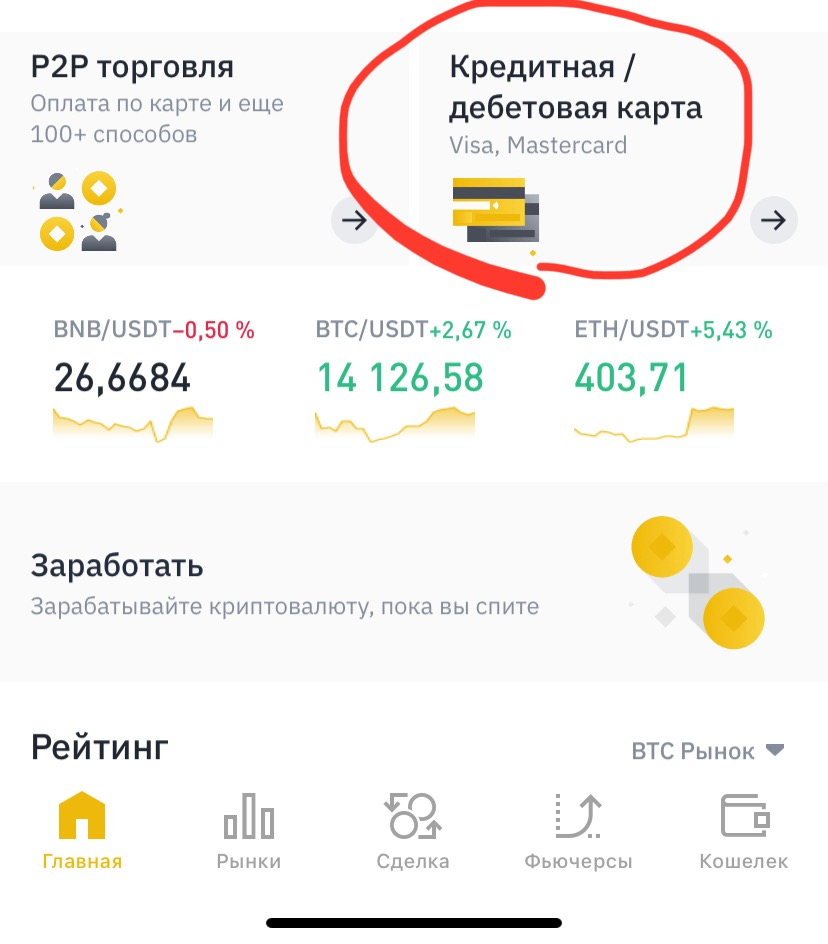Switch to the Сделка tab
This screenshot has height=944, width=828.
[x=413, y=830]
